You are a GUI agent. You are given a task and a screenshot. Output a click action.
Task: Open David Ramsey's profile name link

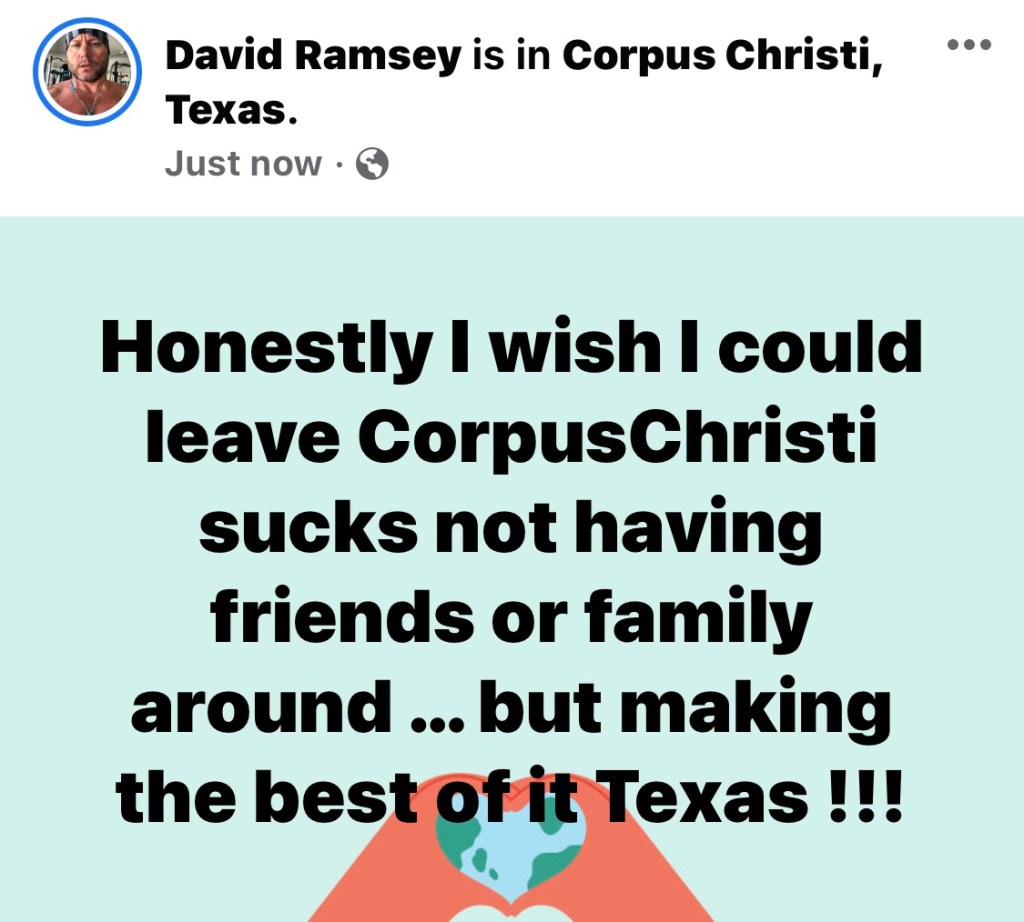point(313,55)
